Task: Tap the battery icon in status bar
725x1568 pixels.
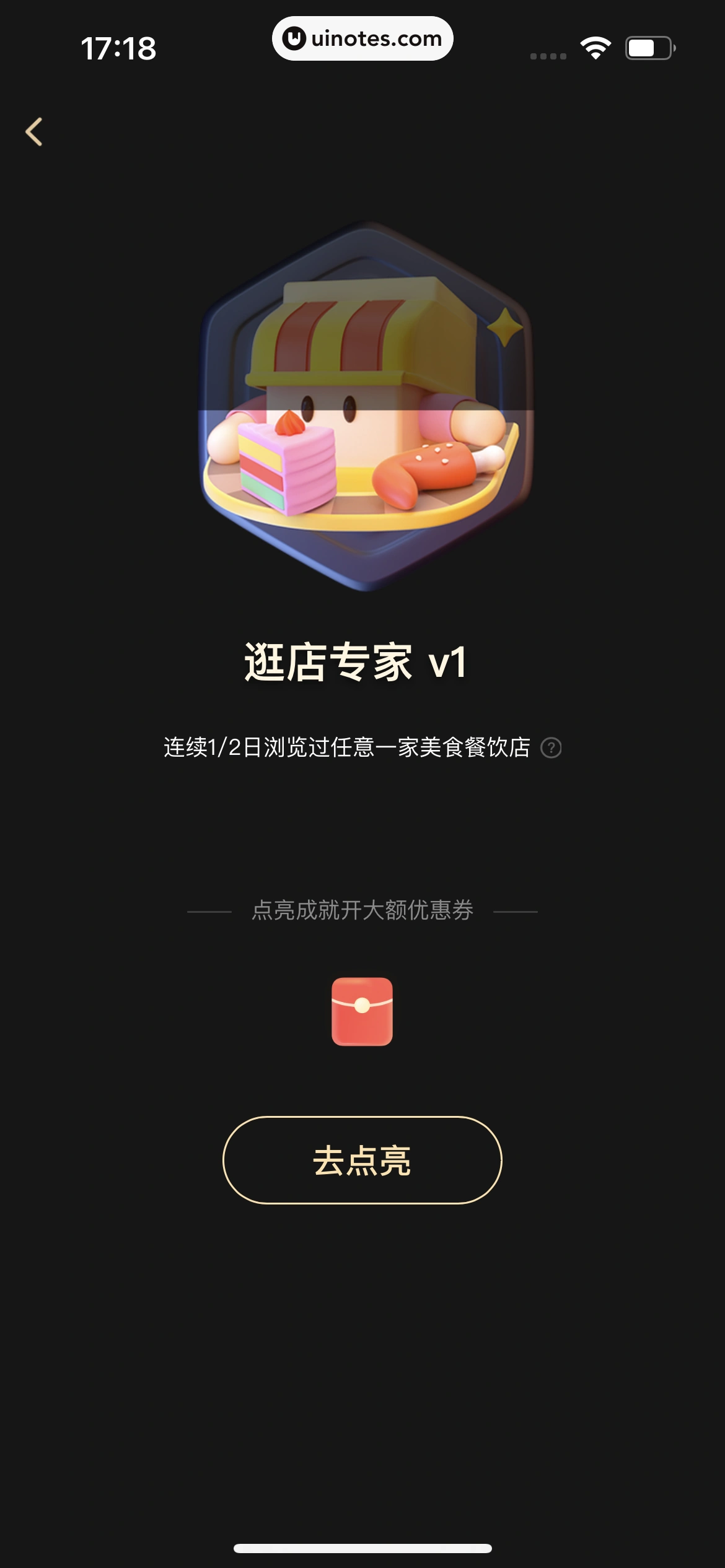Action: pos(647,48)
